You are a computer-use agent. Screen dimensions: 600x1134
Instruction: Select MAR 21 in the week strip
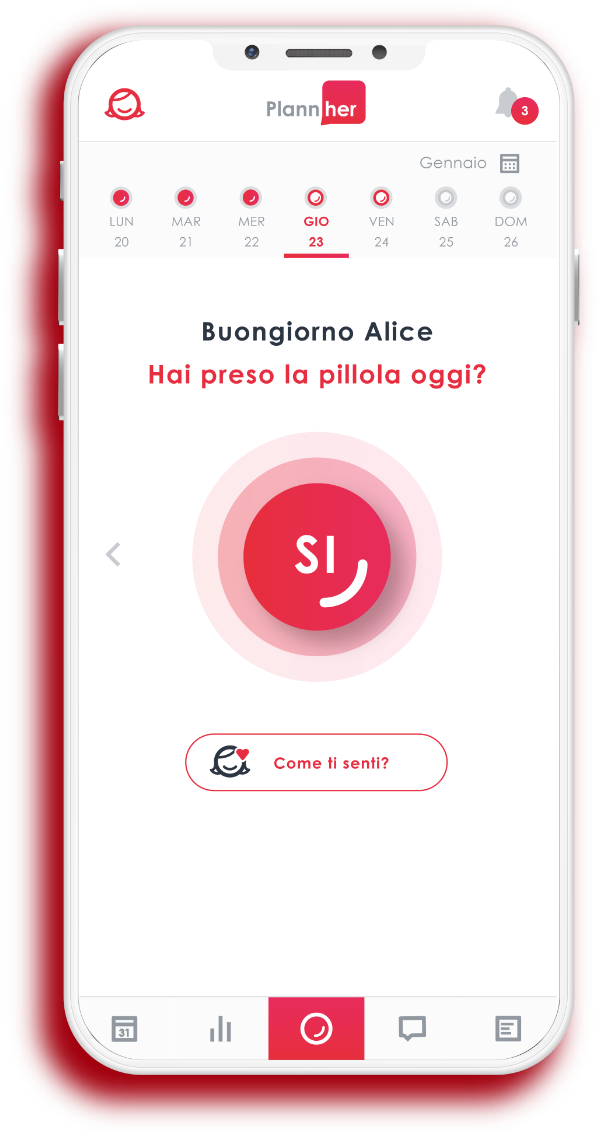[x=186, y=216]
